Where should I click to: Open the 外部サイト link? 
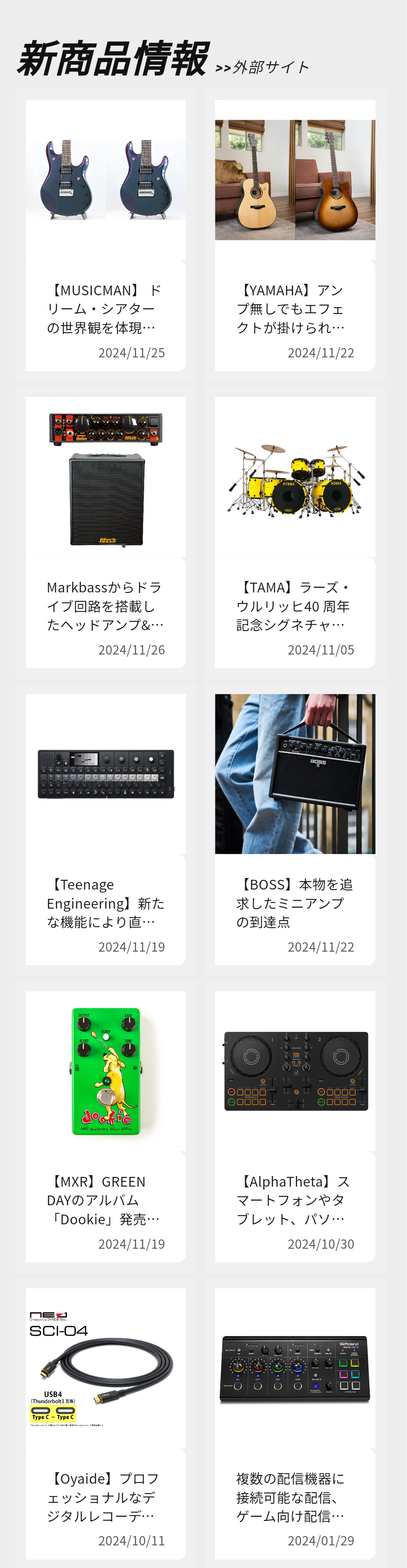262,67
